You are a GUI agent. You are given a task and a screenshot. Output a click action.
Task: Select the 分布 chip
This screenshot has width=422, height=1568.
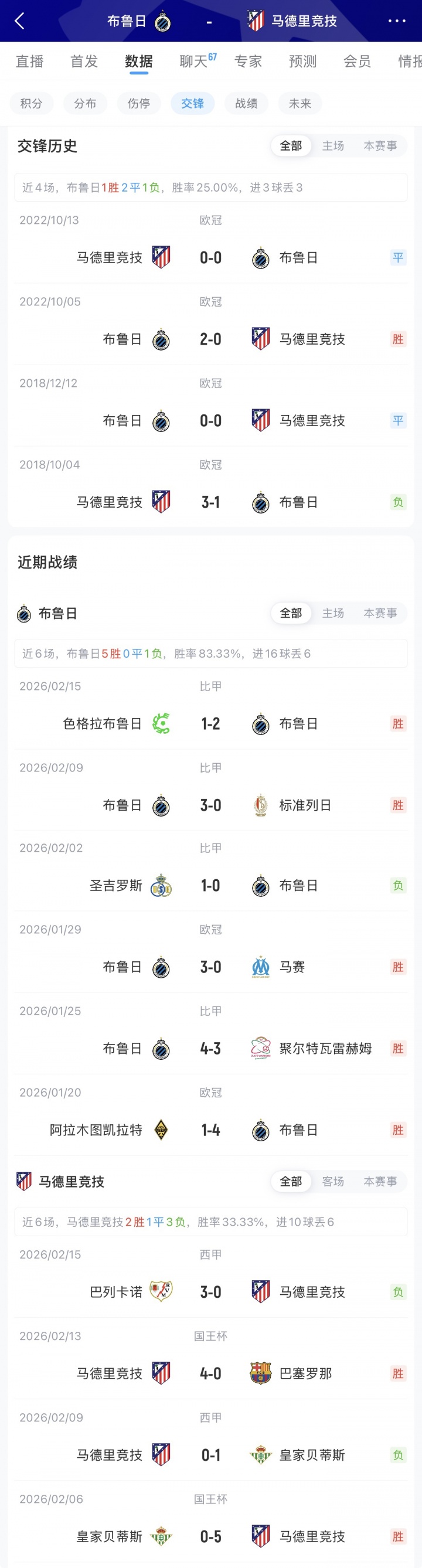85,104
